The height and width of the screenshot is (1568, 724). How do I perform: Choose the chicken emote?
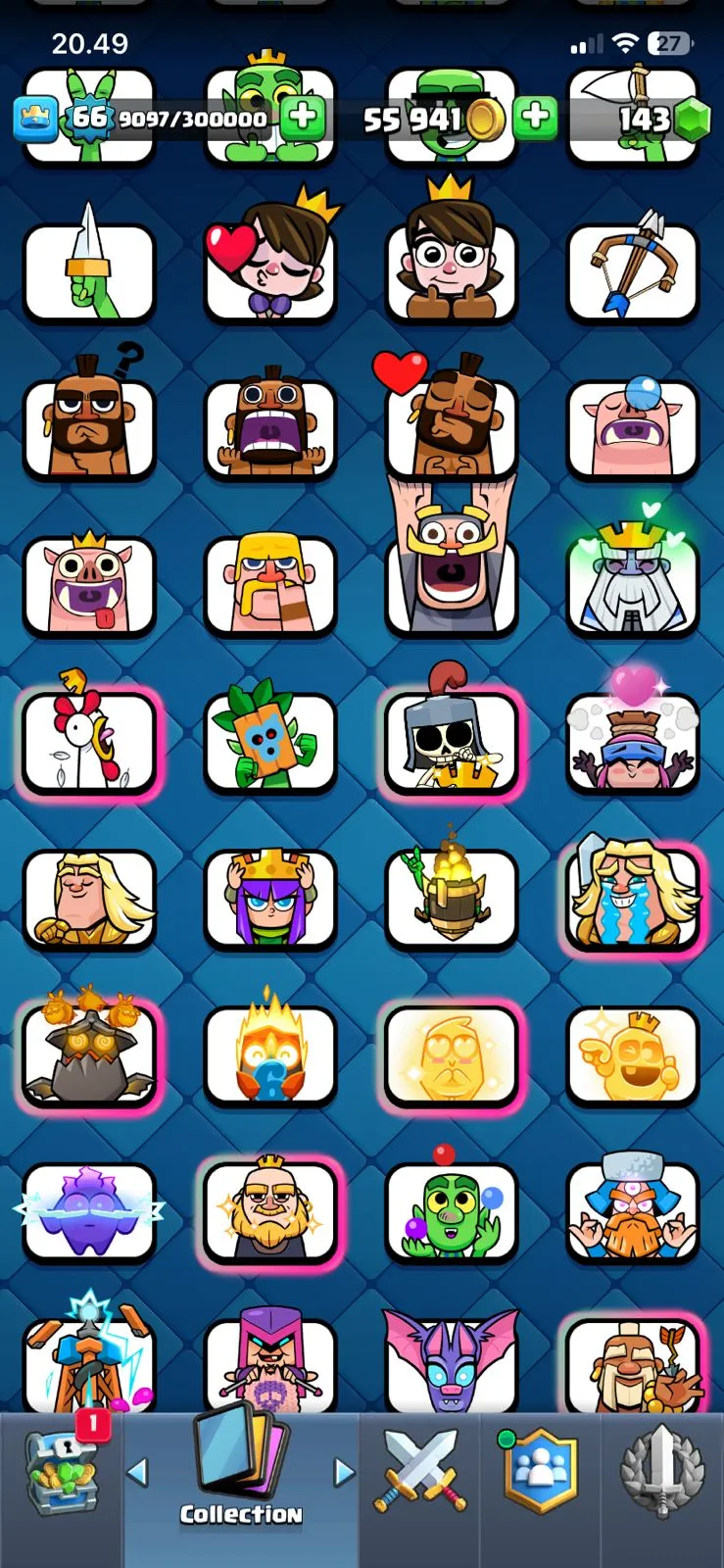89,742
